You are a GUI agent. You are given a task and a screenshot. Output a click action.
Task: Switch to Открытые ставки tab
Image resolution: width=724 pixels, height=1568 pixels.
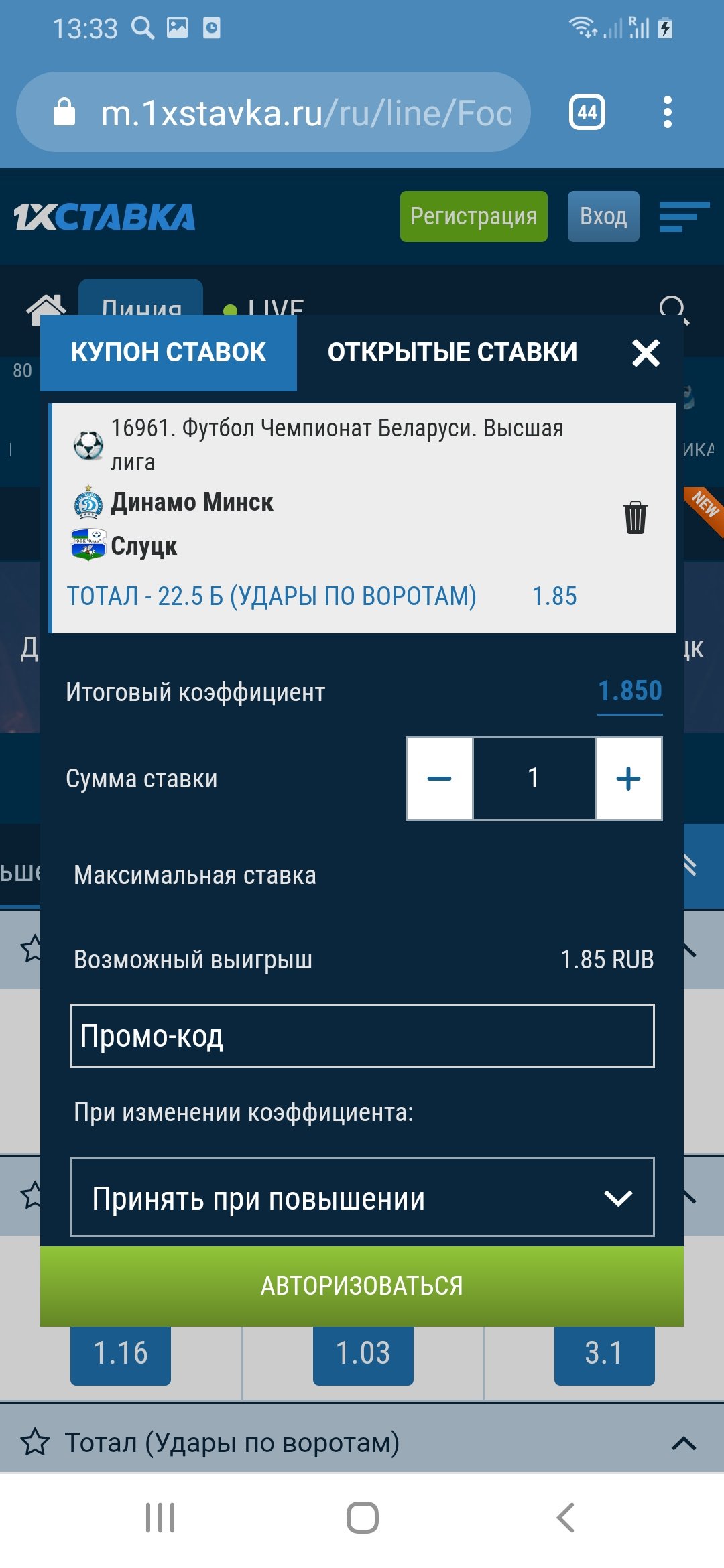point(452,352)
